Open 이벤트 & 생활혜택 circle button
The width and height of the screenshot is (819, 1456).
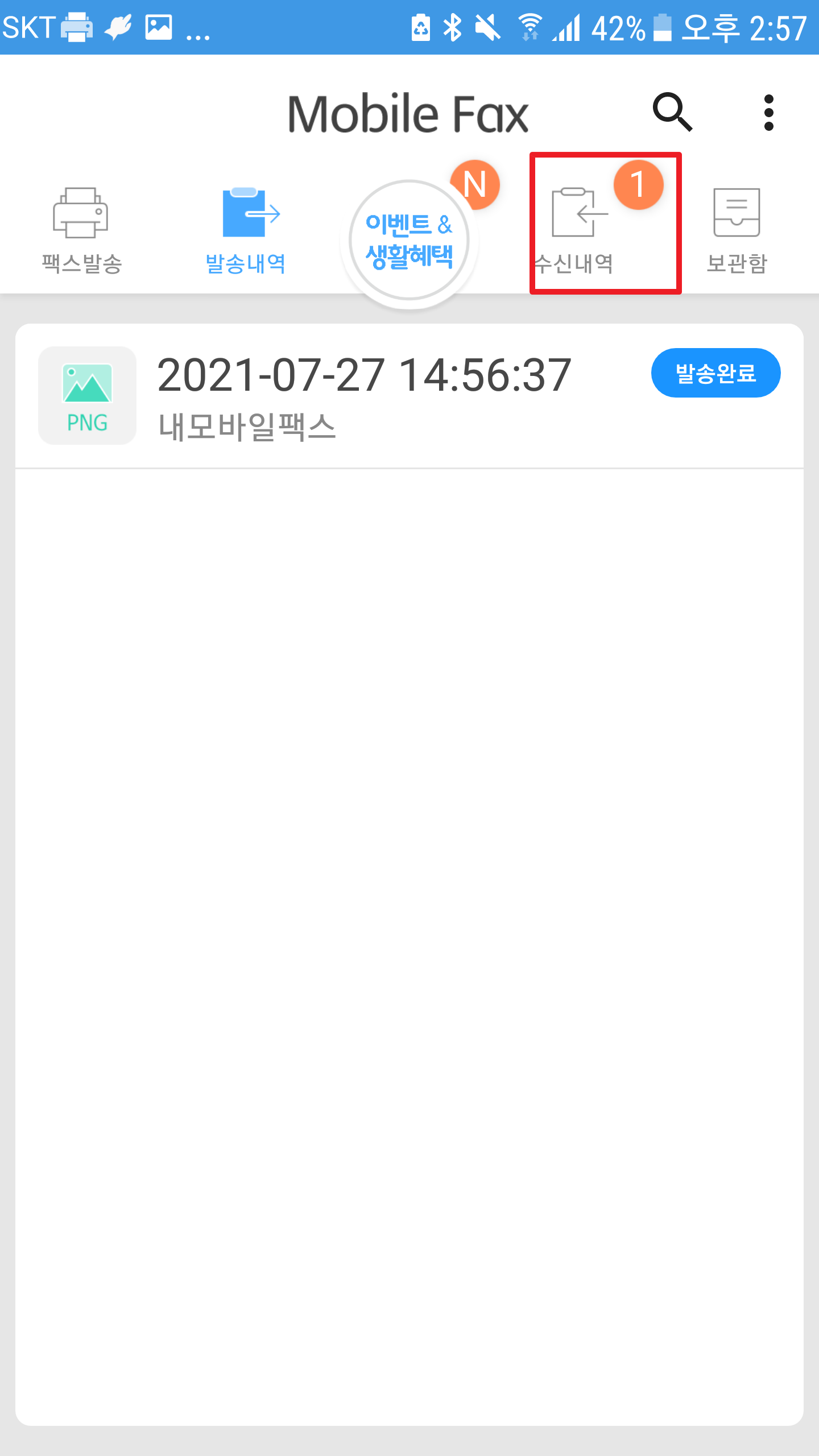tap(409, 241)
